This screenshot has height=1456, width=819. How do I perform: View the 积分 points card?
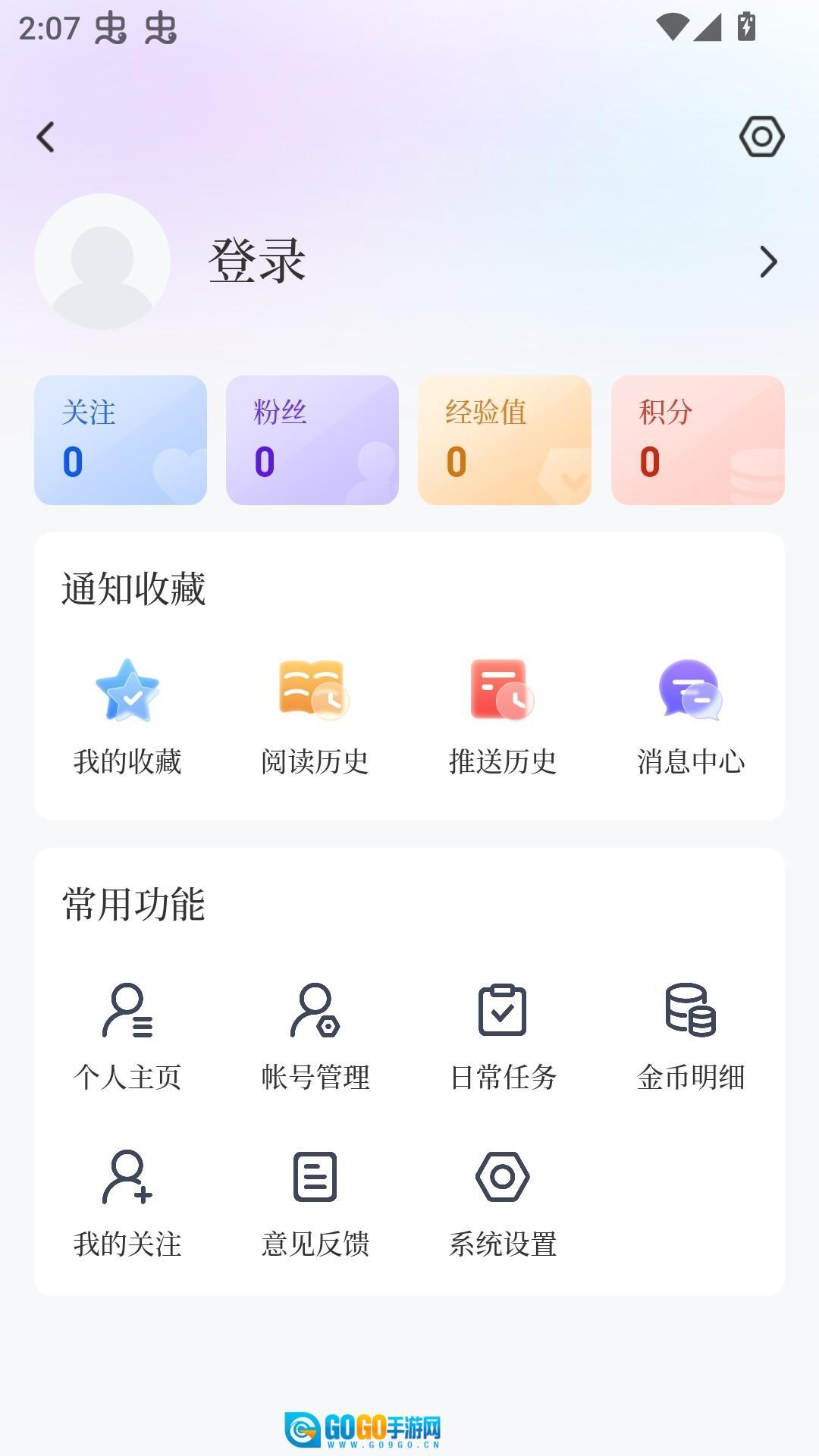[698, 440]
